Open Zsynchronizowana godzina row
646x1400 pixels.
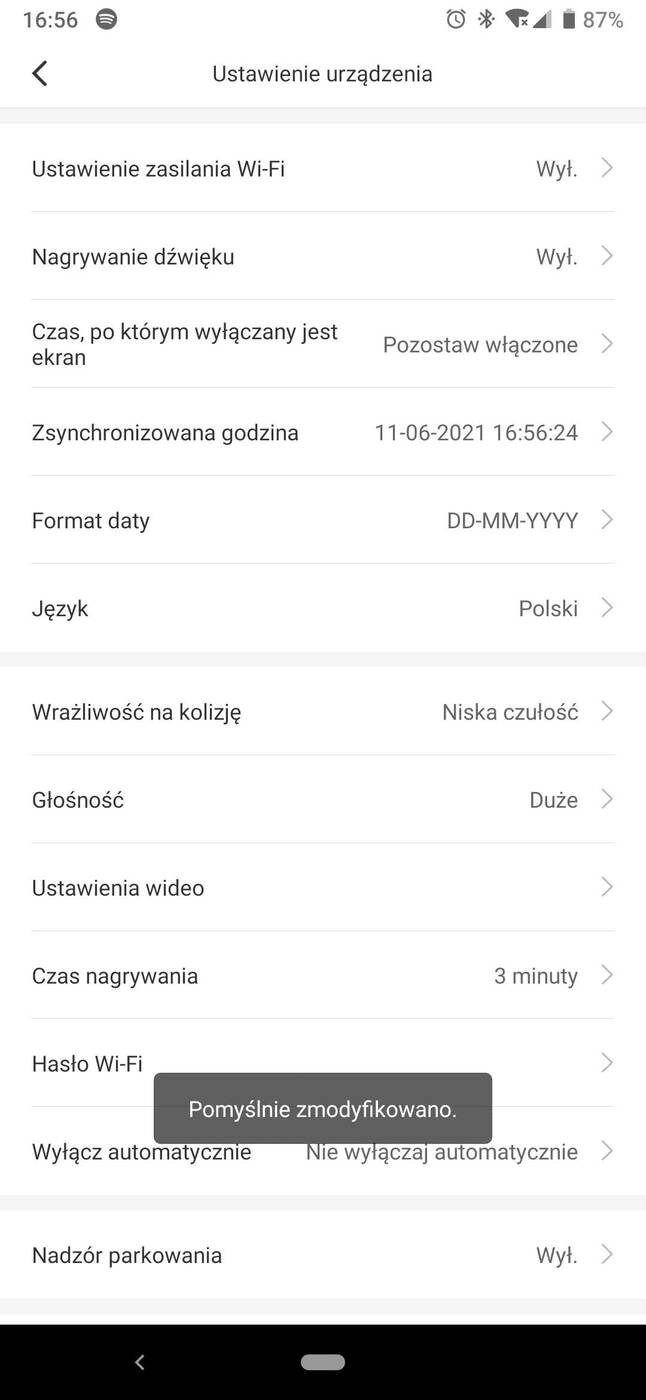point(322,433)
